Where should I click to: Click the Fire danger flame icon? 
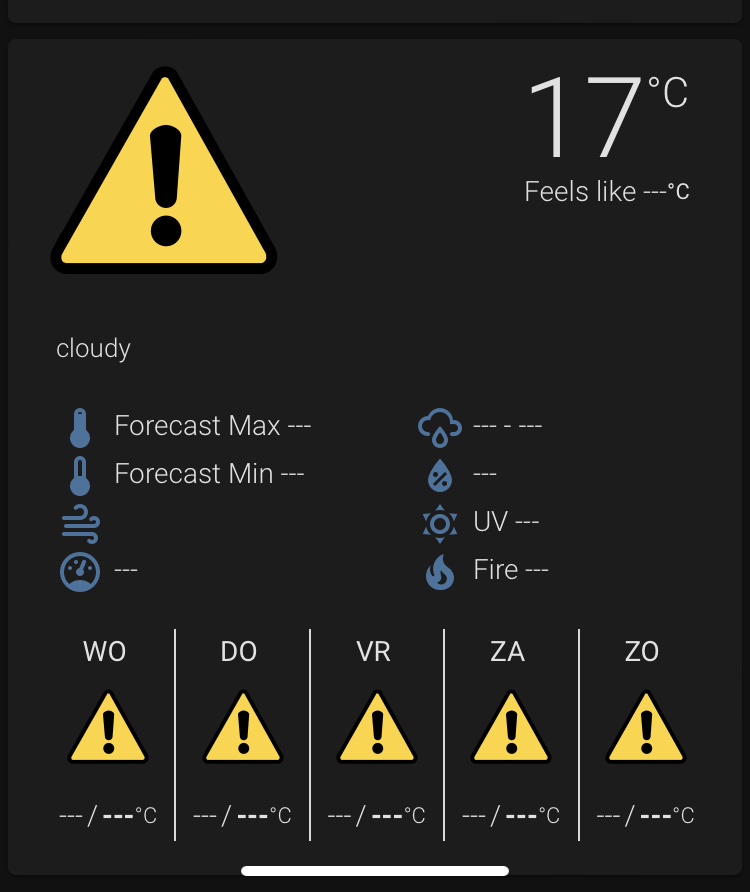click(439, 569)
